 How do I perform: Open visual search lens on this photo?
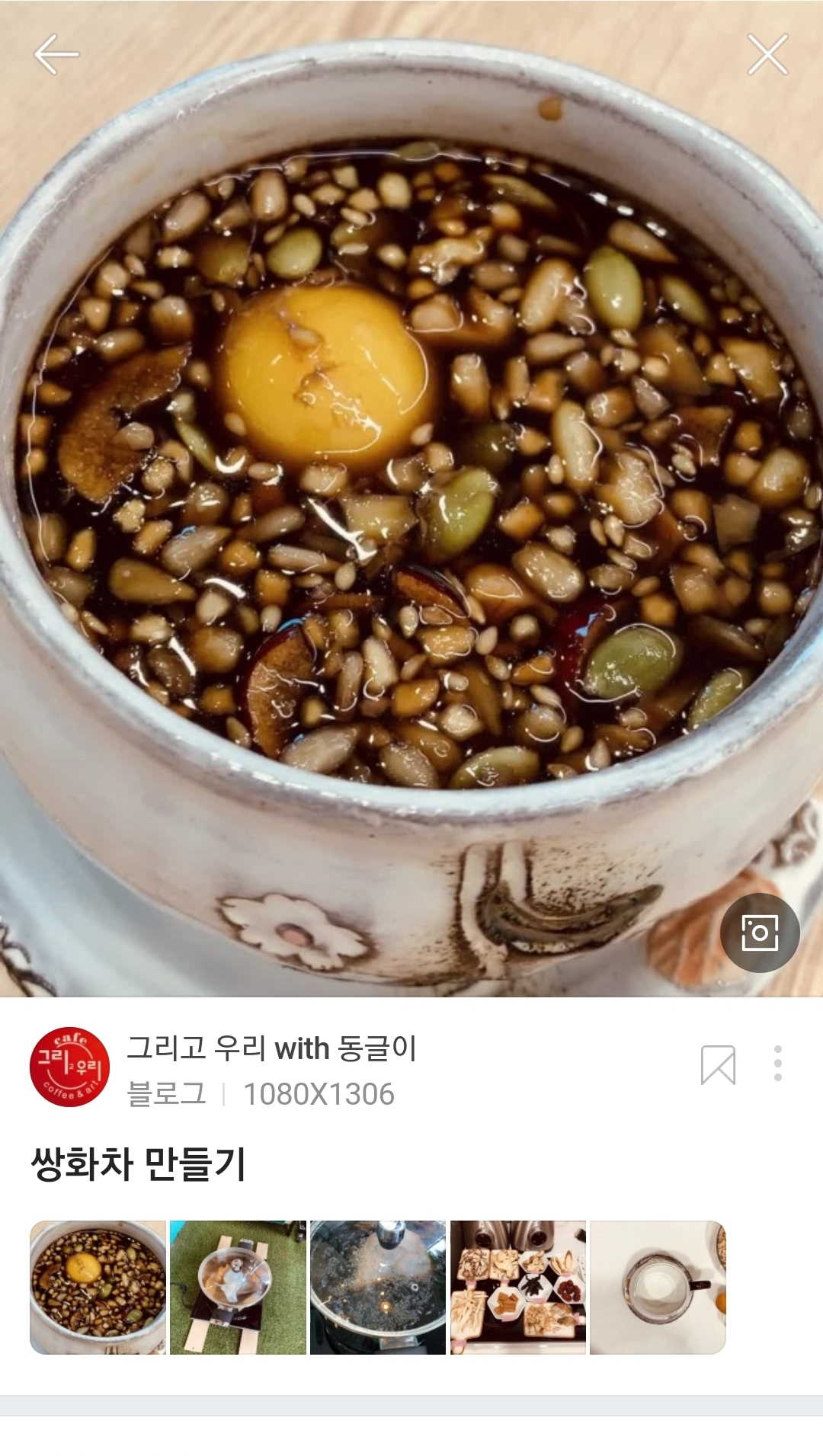[x=759, y=933]
